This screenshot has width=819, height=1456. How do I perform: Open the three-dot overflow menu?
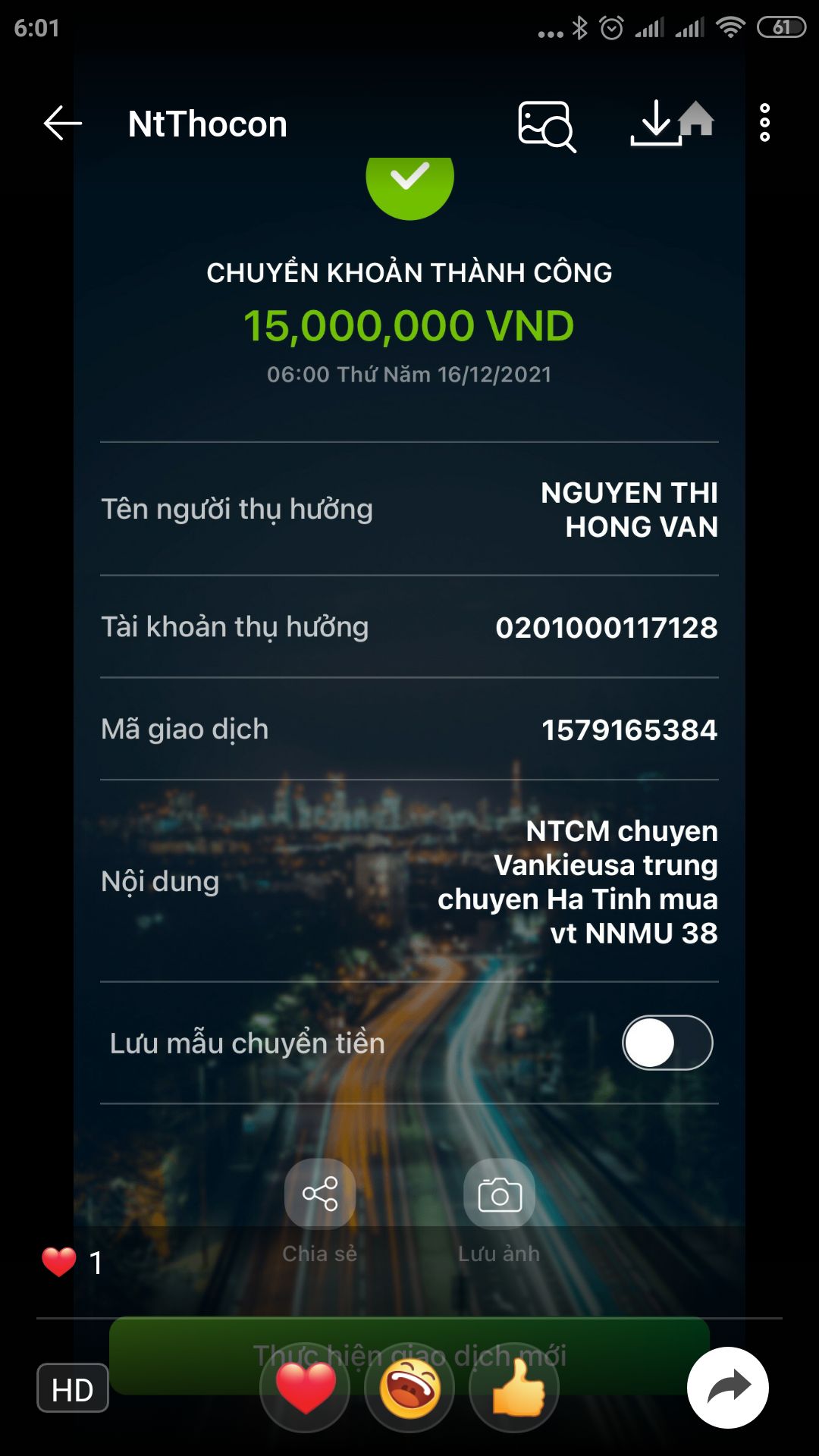[x=764, y=123]
